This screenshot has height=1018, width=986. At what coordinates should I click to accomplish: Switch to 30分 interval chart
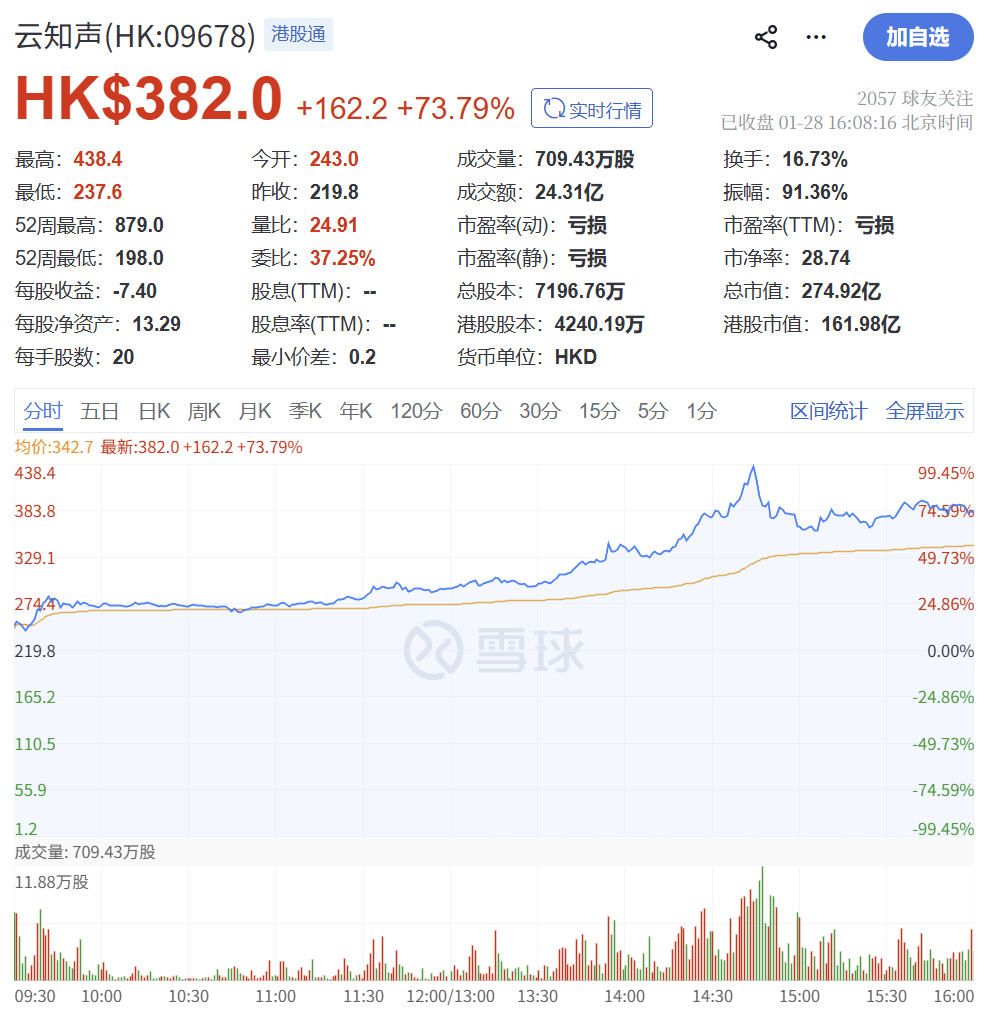(x=540, y=411)
